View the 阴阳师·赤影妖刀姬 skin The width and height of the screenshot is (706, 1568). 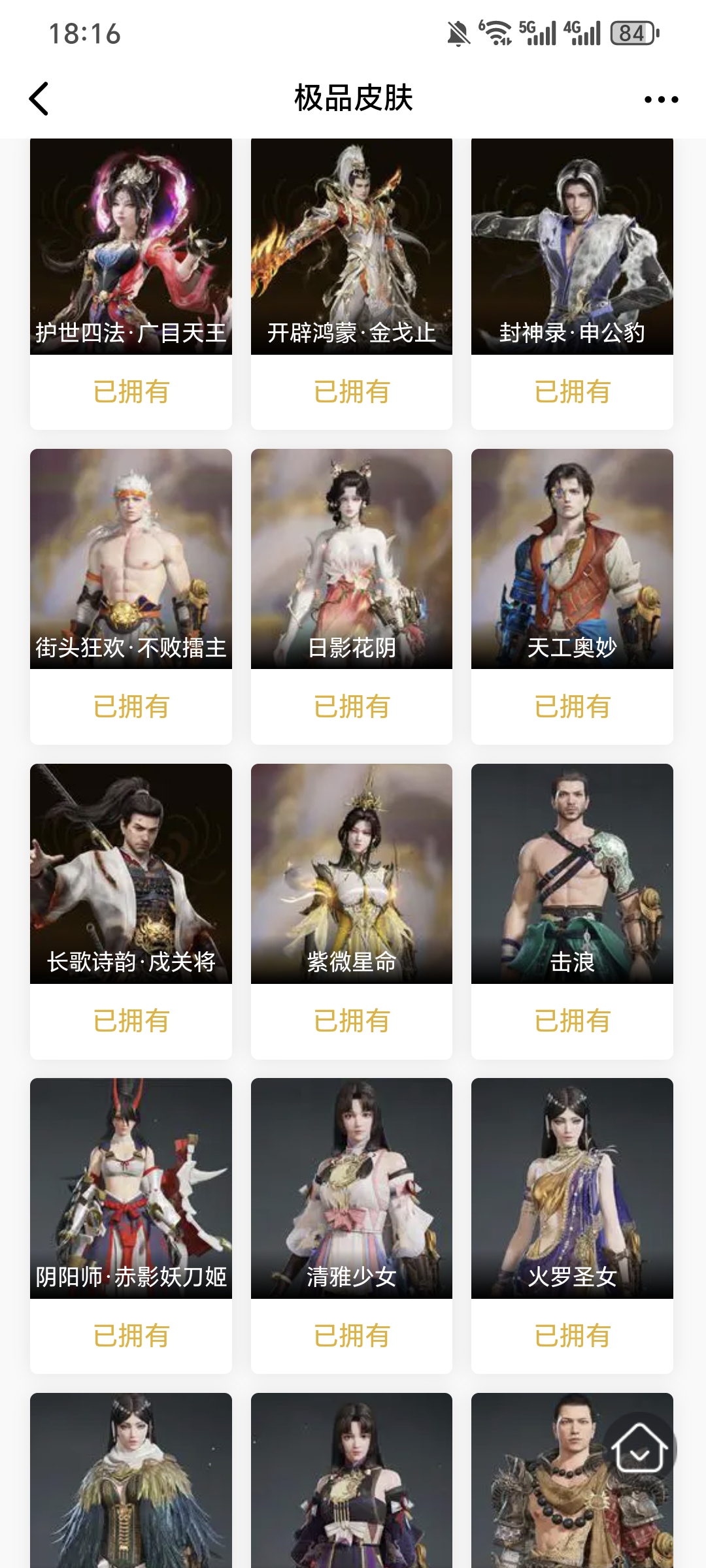pyautogui.click(x=131, y=1188)
